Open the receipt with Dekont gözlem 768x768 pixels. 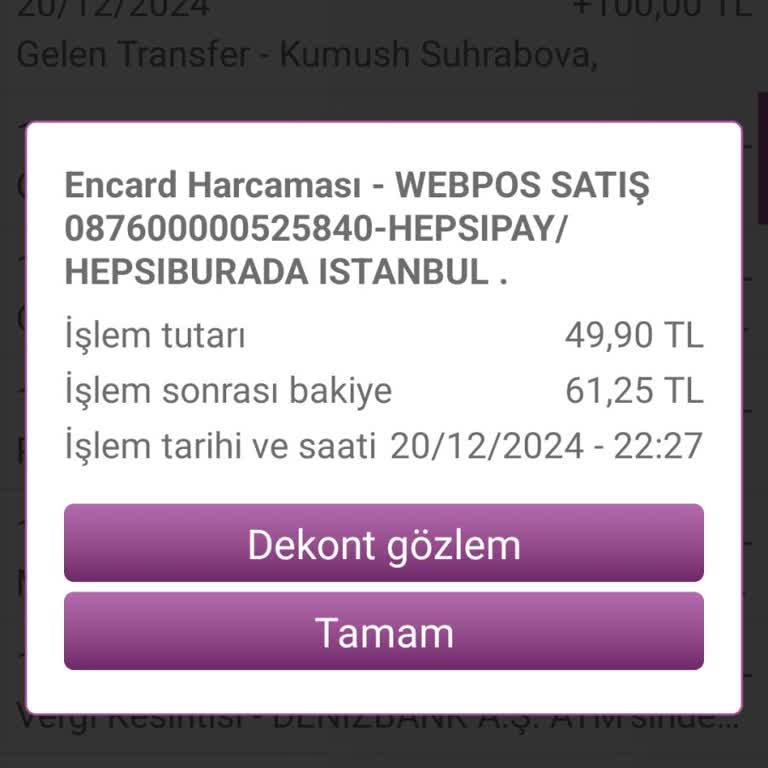[384, 544]
